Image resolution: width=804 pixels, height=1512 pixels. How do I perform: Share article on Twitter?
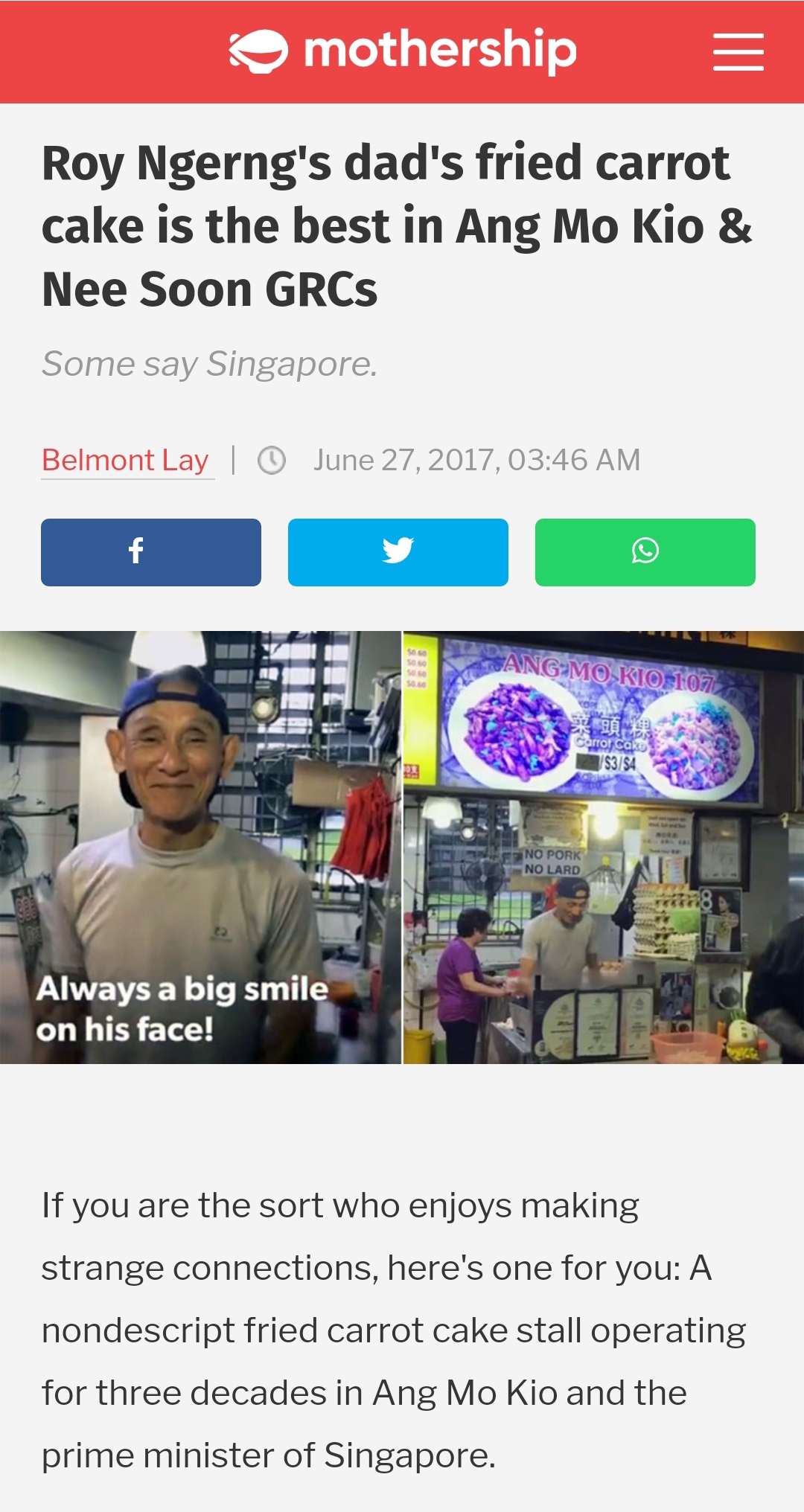(x=398, y=552)
